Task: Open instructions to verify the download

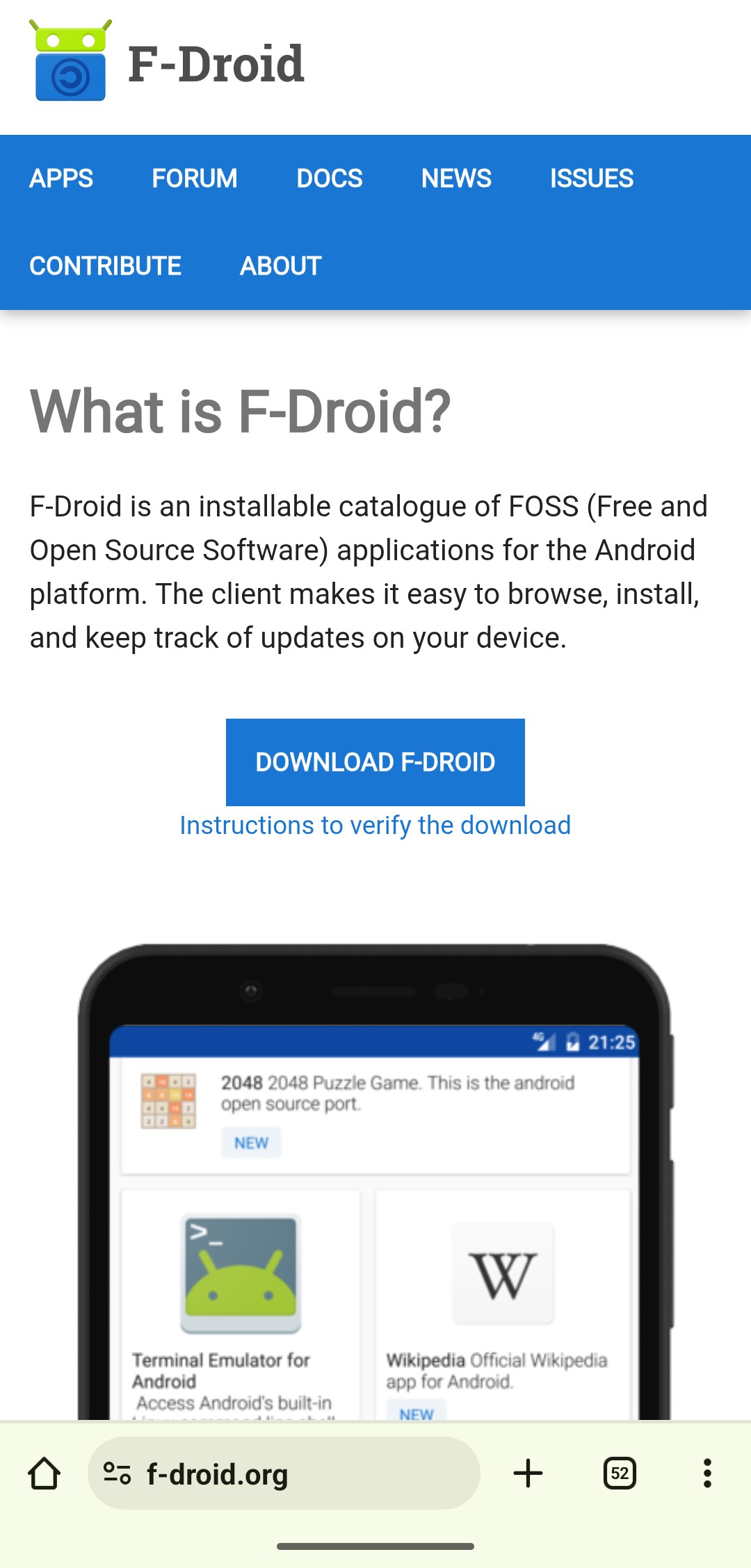Action: [x=375, y=825]
